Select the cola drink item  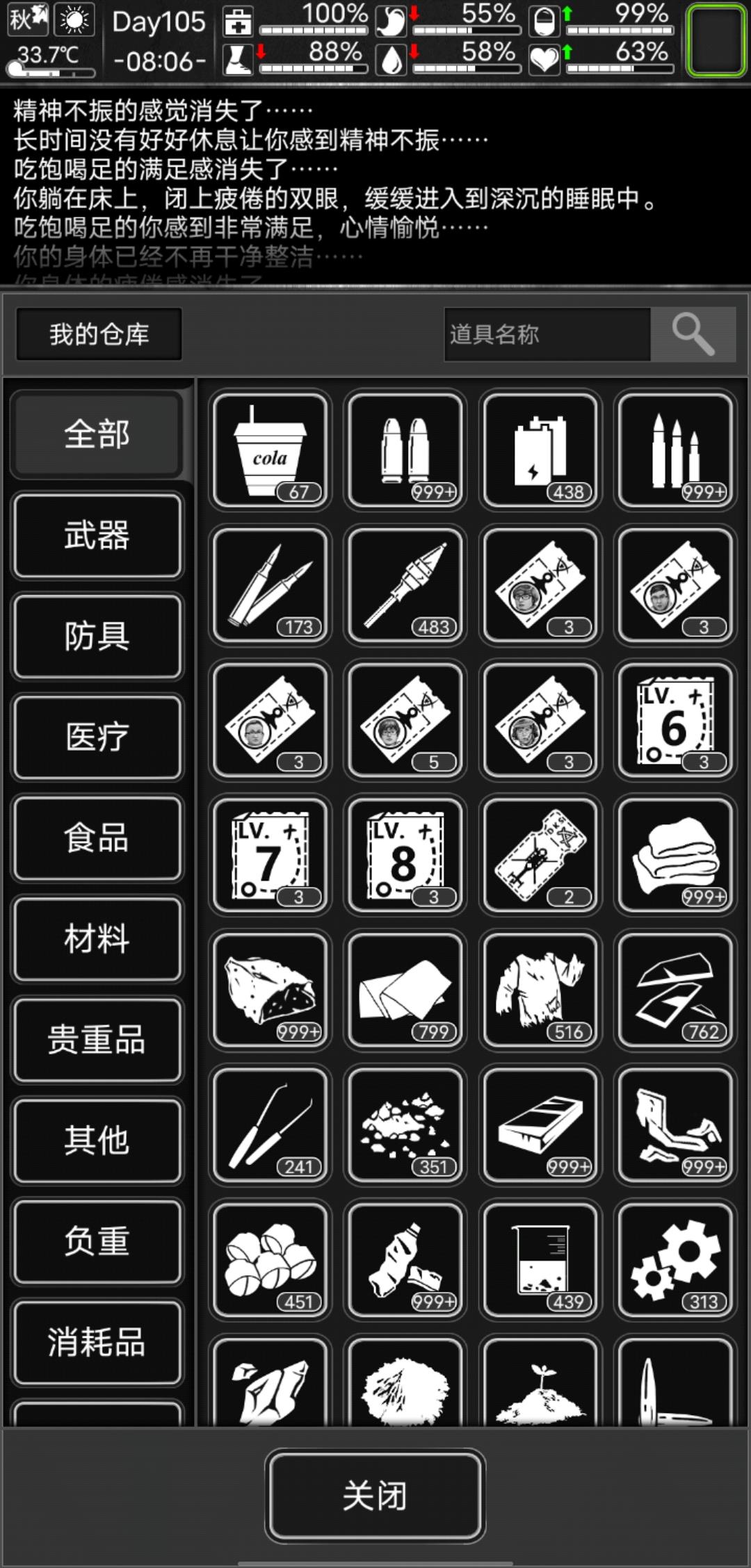coord(269,450)
